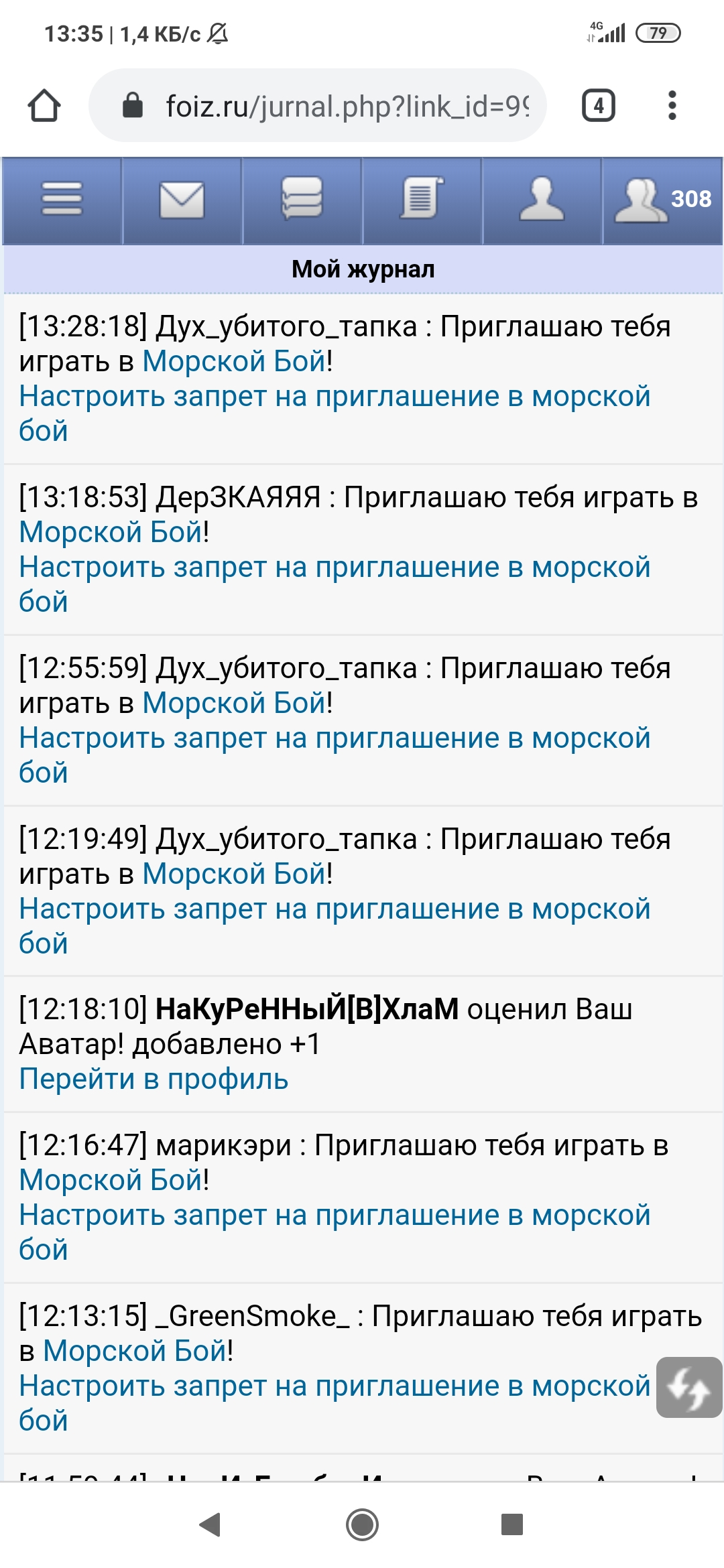Go to the browser home page
Image resolution: width=724 pixels, height=1568 pixels.
(x=44, y=106)
